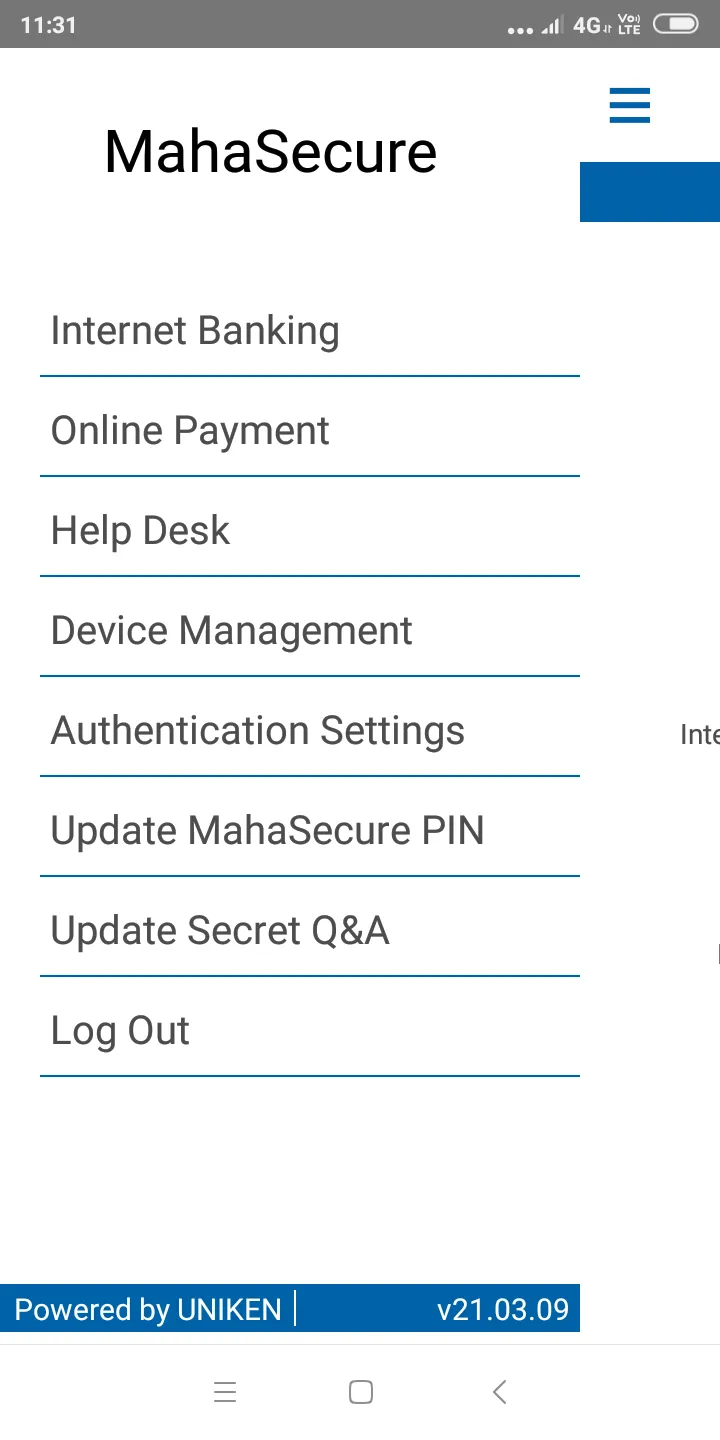Tap the blue banner below the menu icon
The image size is (720, 1440).
pos(650,191)
